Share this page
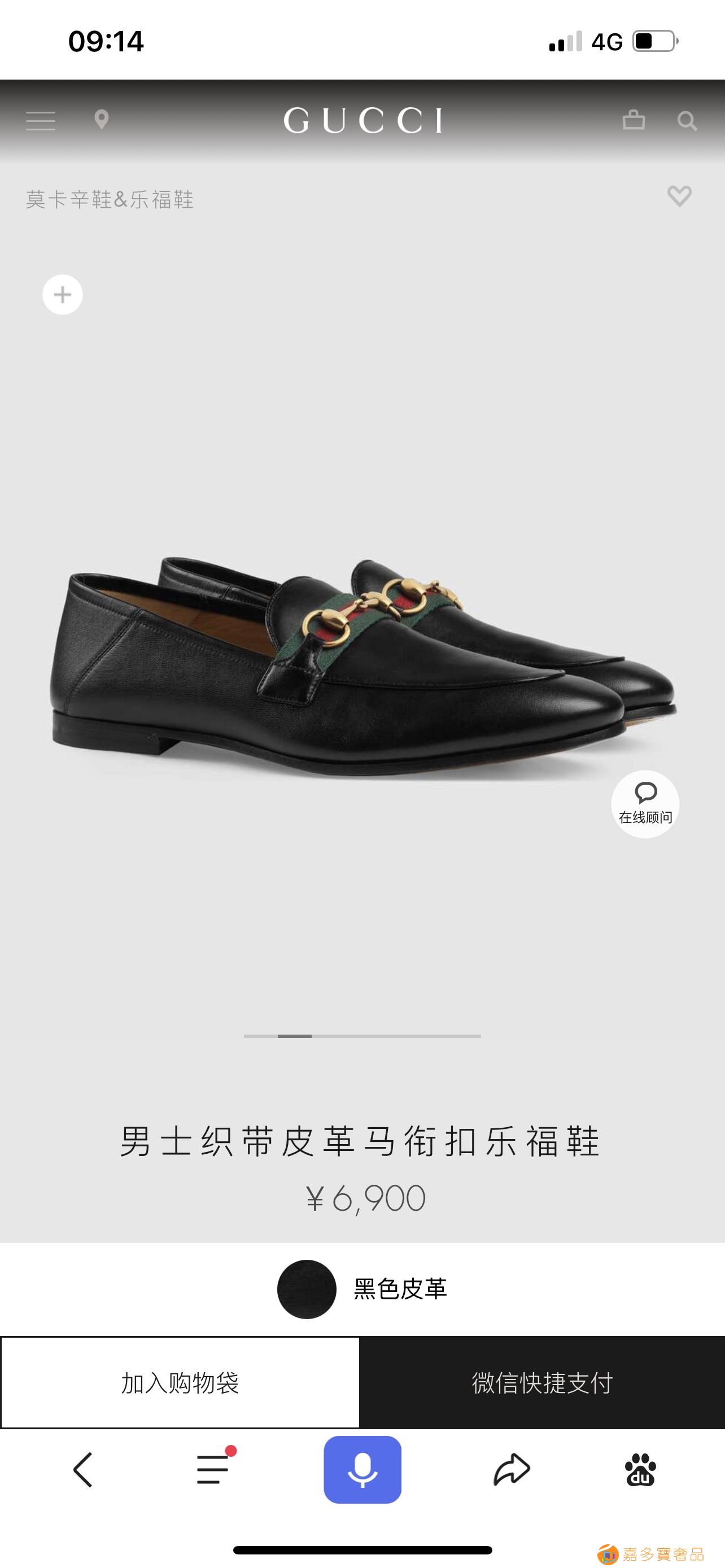725x1568 pixels. click(x=512, y=1469)
